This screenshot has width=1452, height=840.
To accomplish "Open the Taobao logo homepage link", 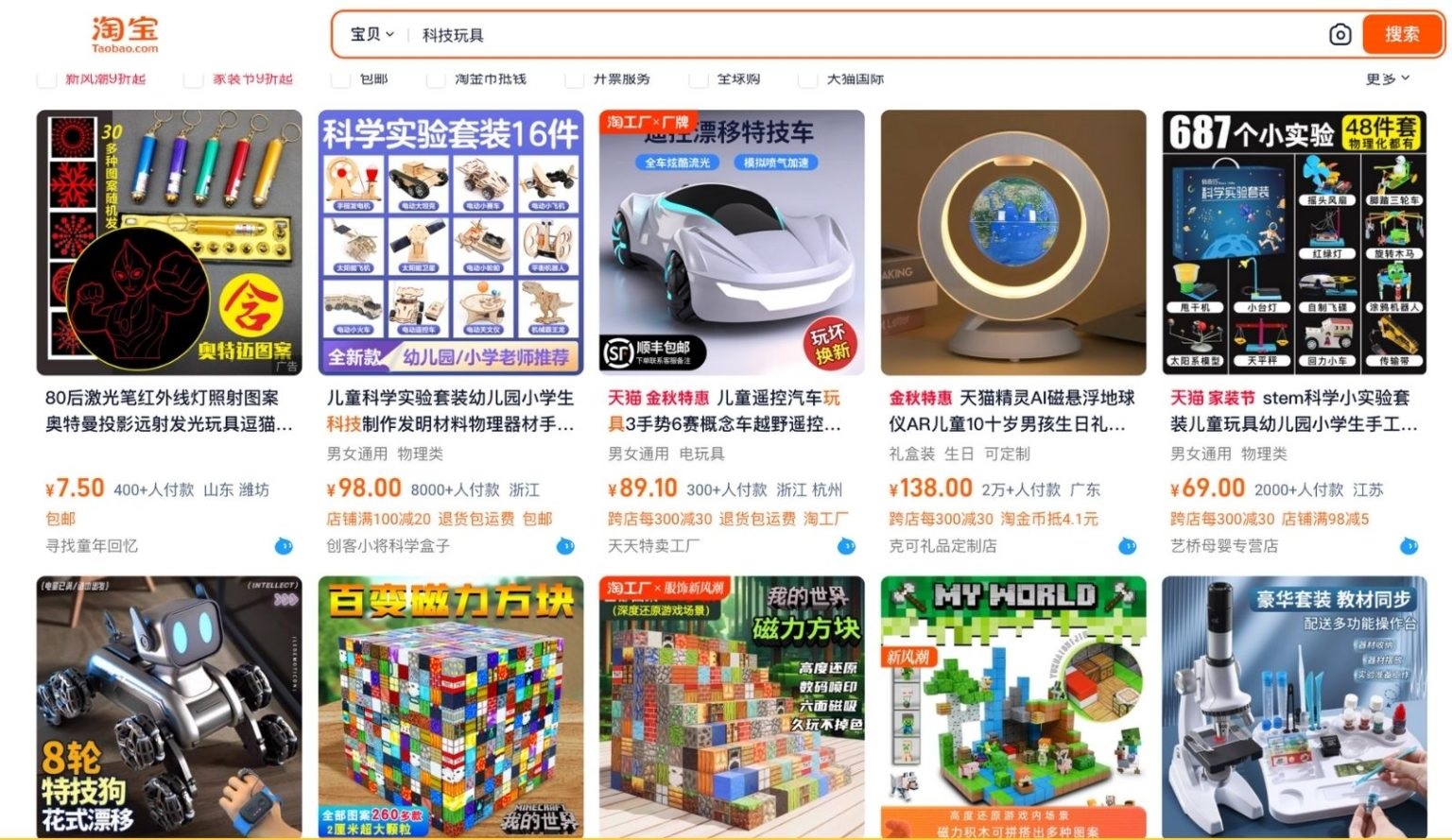I will (x=125, y=35).
